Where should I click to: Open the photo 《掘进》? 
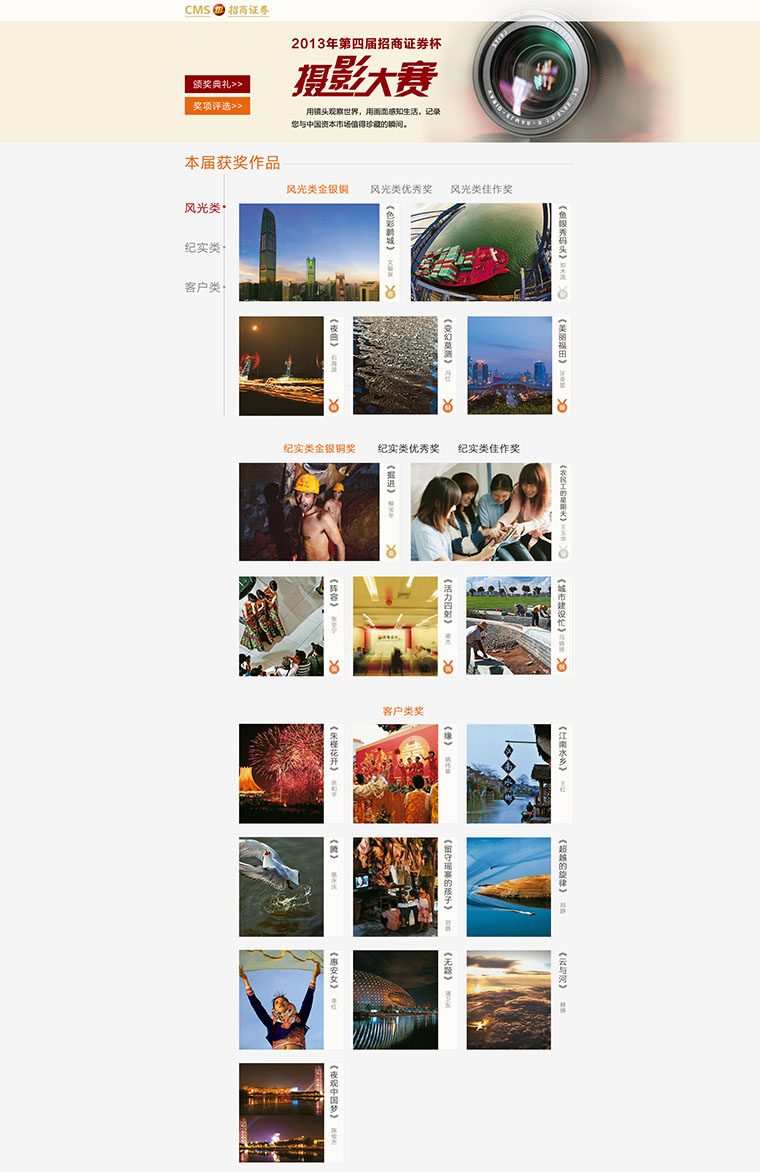point(309,511)
